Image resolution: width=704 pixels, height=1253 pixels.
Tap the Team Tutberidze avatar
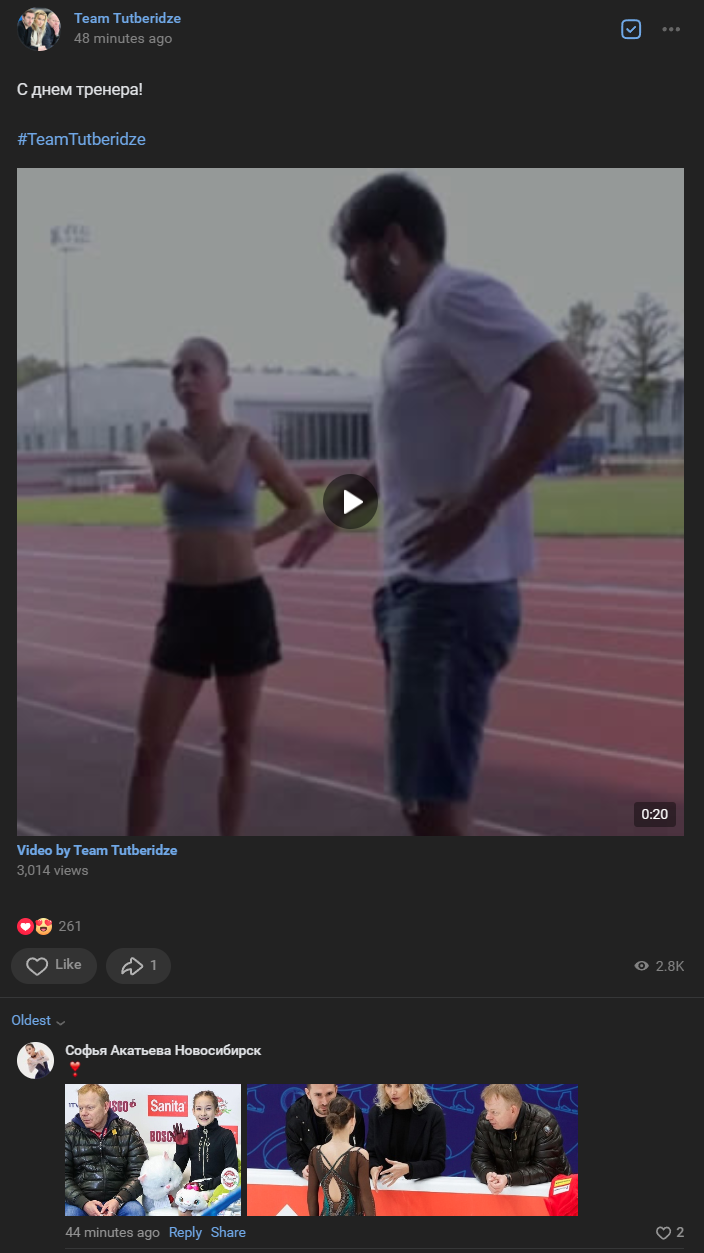click(x=39, y=29)
